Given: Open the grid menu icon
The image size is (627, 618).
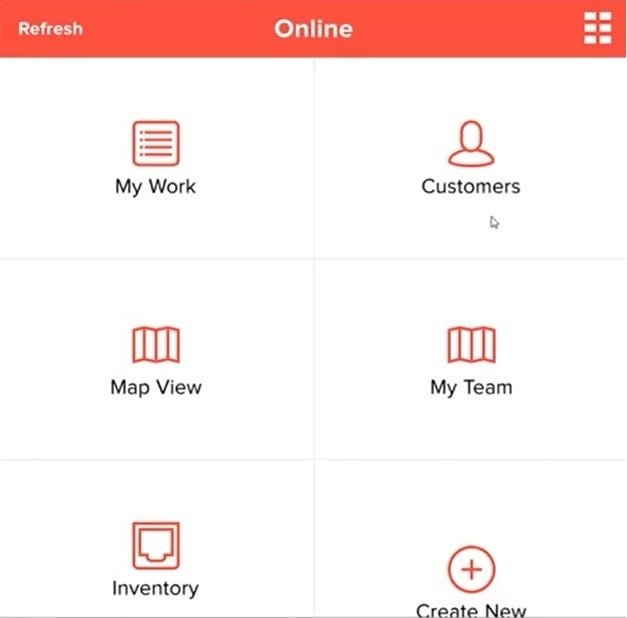Looking at the screenshot, I should (x=597, y=29).
